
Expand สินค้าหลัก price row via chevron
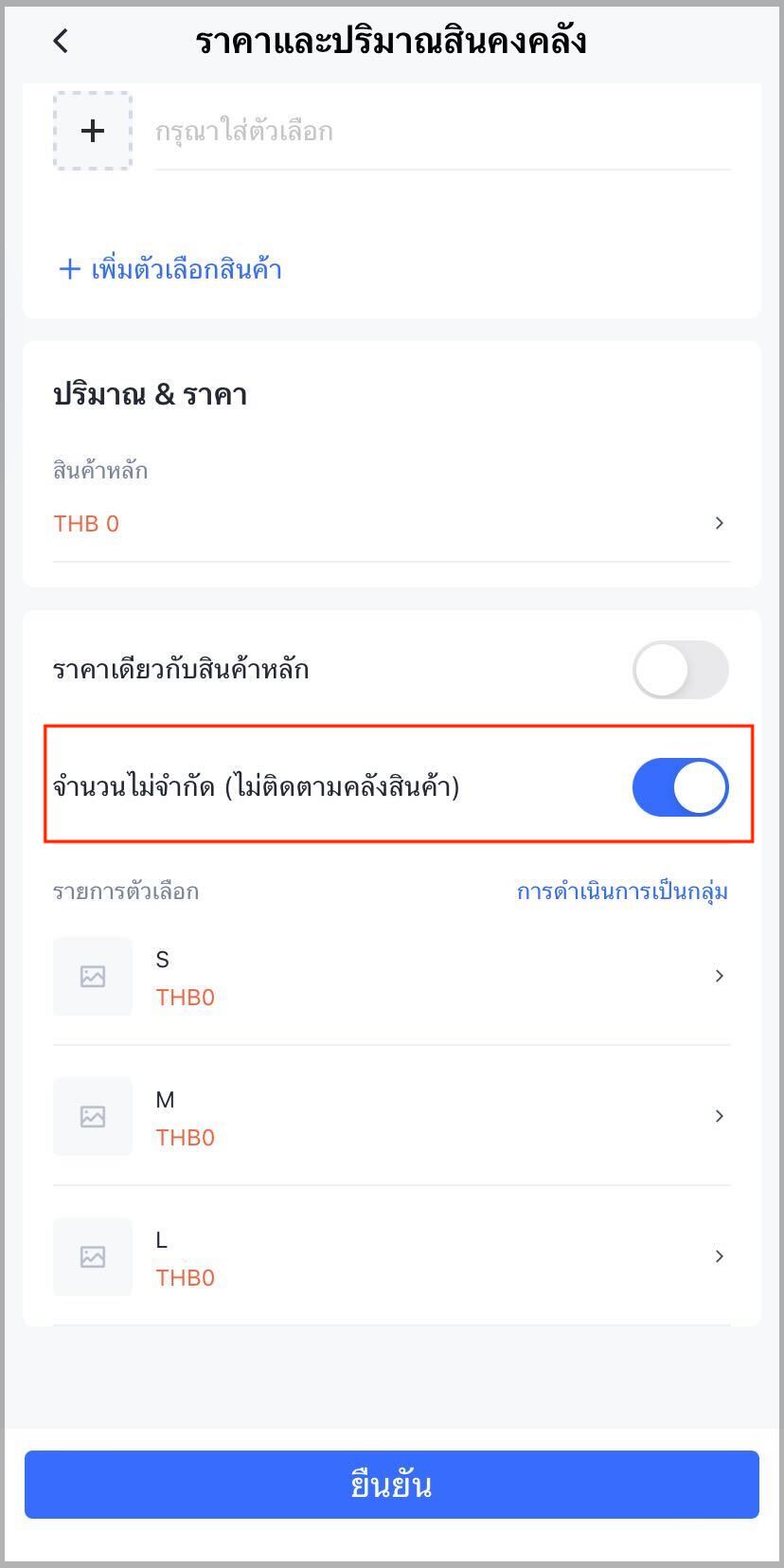coord(719,523)
